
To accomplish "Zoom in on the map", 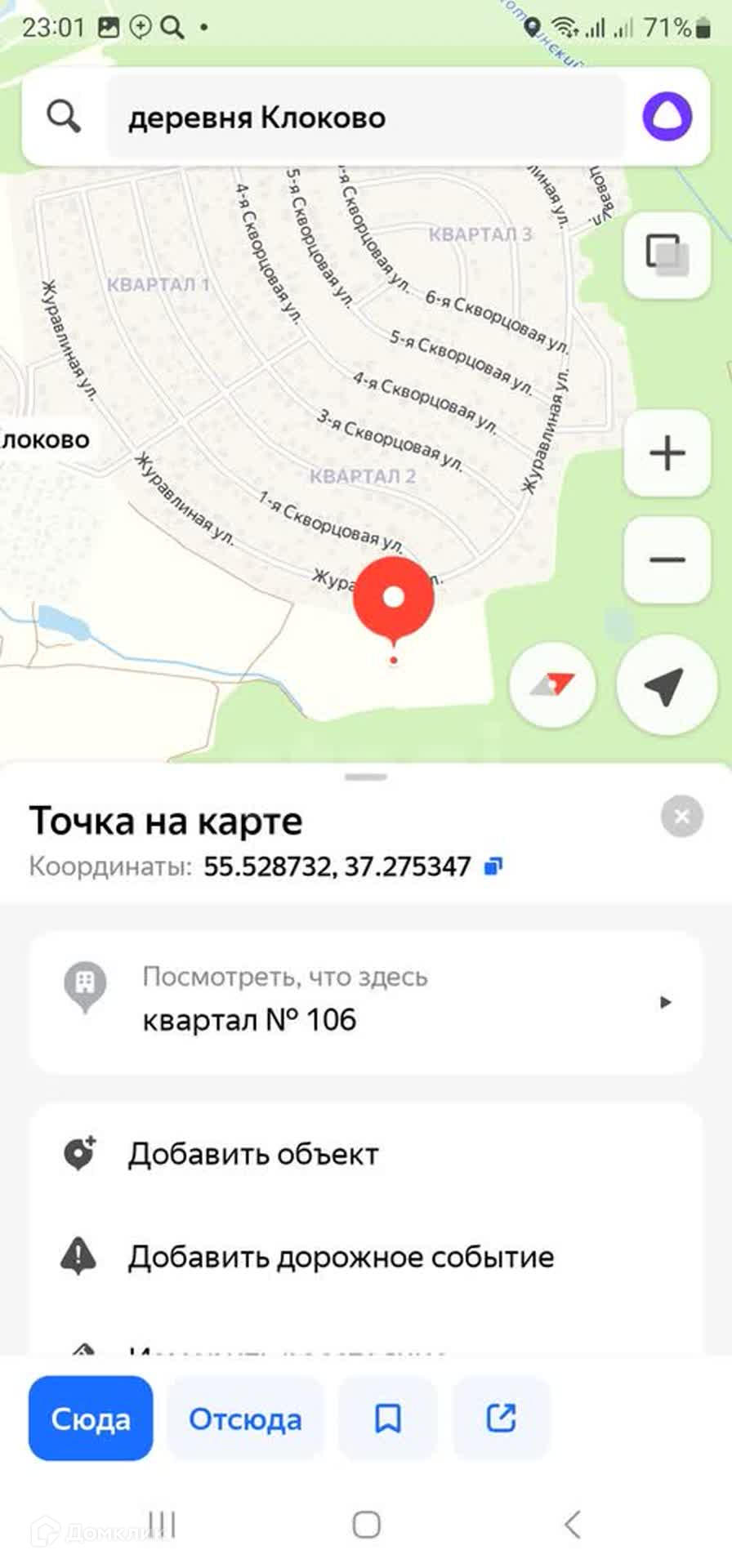I will 667,453.
